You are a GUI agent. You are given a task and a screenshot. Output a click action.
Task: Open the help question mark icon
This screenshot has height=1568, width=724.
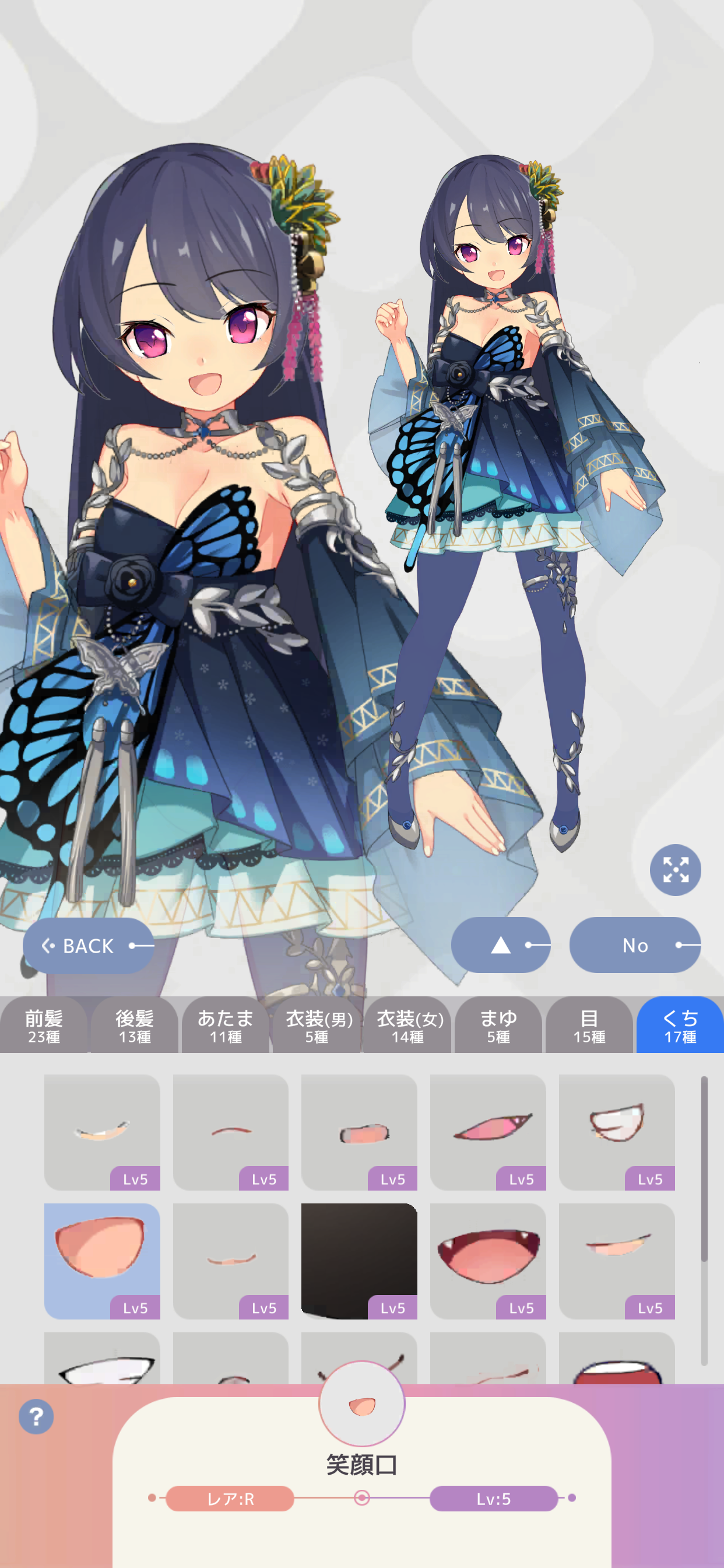point(36,1416)
